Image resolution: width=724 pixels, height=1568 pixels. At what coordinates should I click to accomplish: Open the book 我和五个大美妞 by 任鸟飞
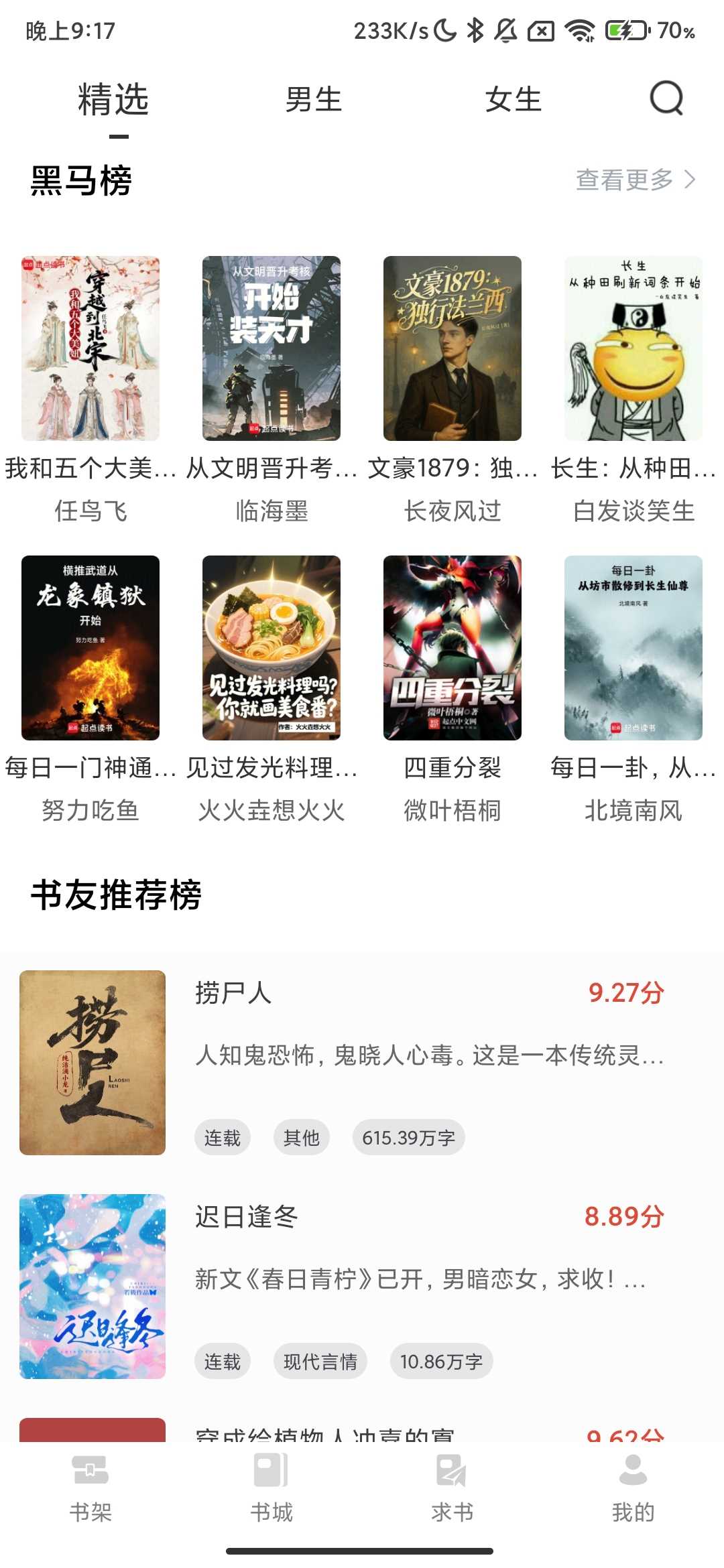click(x=90, y=348)
